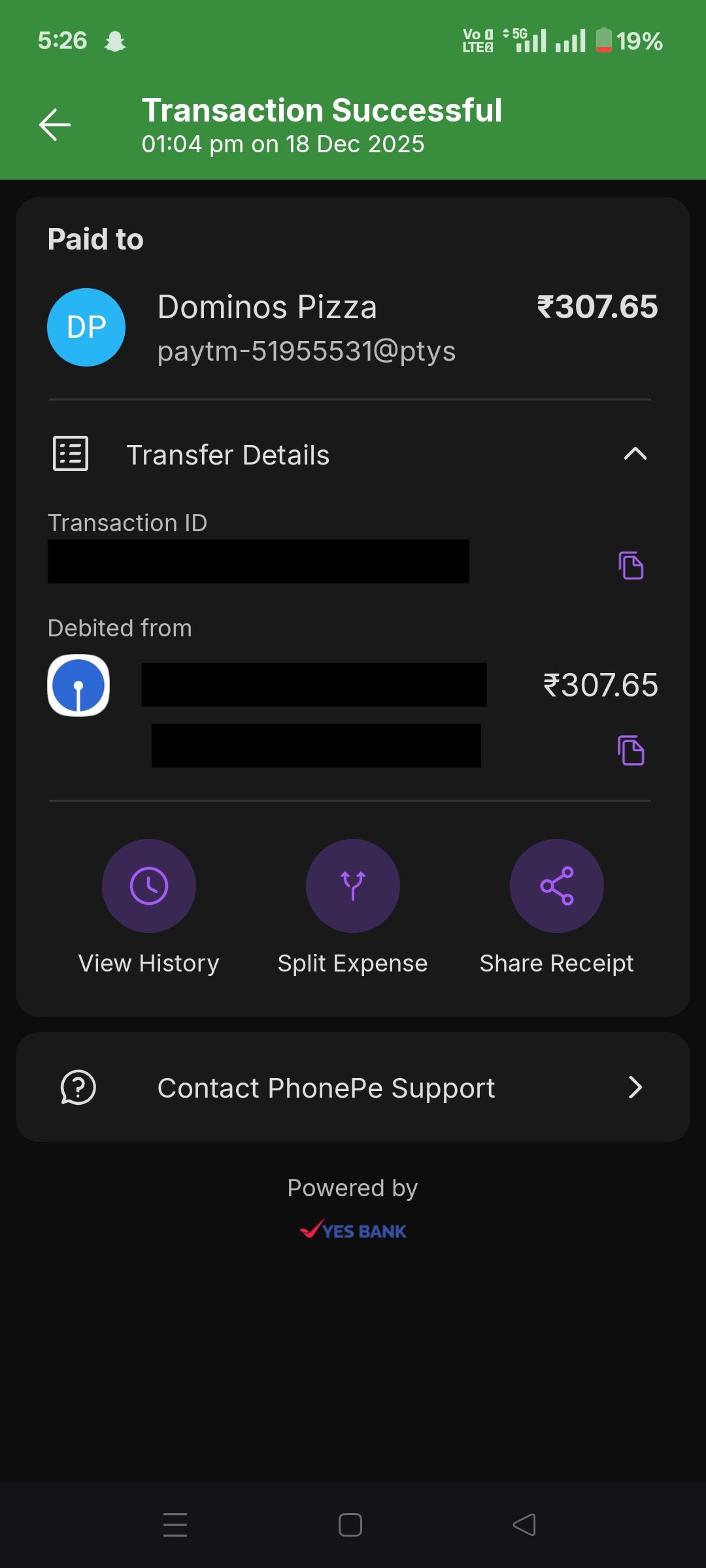Viewport: 706px width, 1568px height.
Task: Open View History
Action: [x=149, y=886]
